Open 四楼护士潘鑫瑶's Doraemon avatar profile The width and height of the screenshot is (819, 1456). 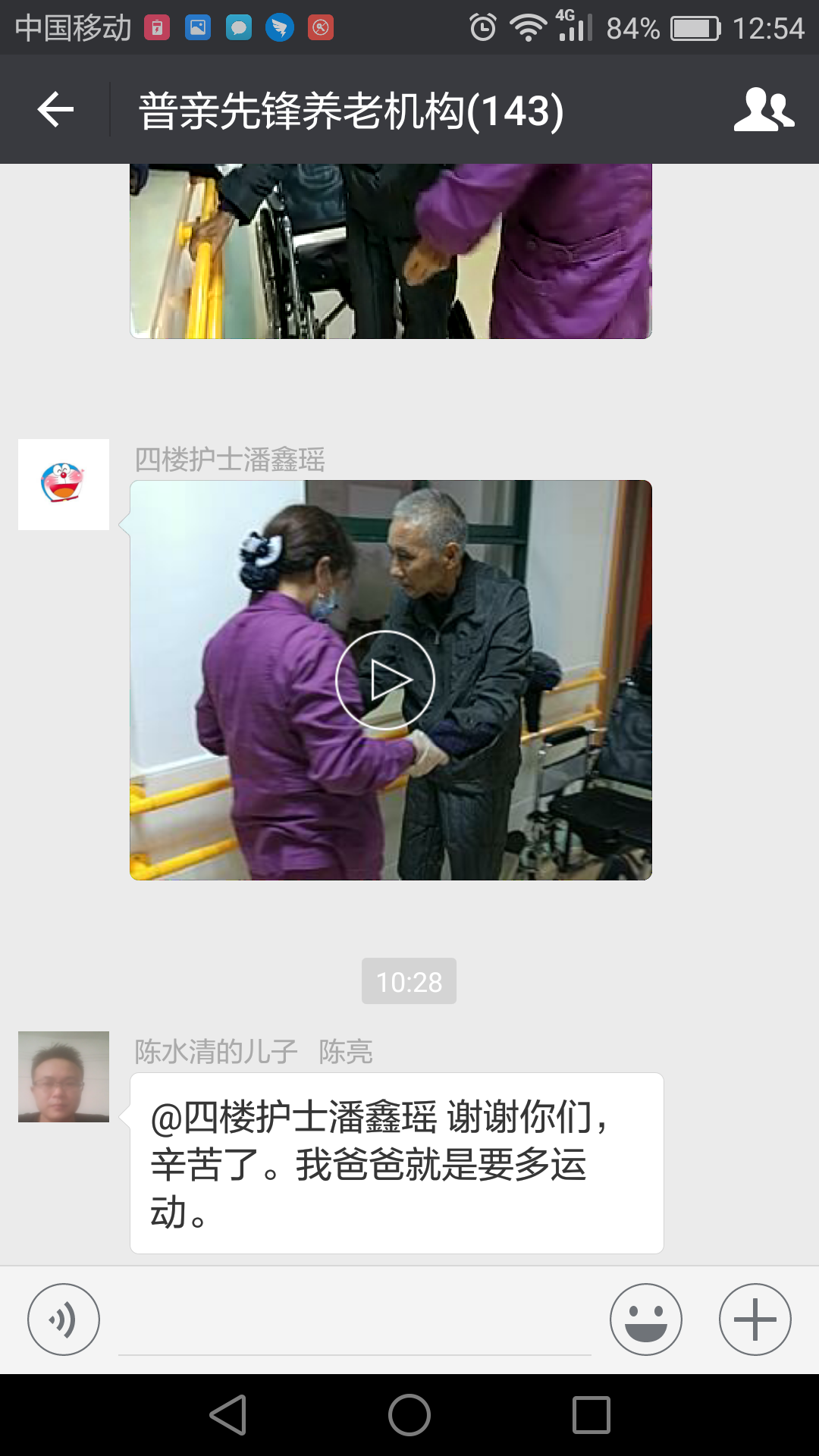coord(64,485)
